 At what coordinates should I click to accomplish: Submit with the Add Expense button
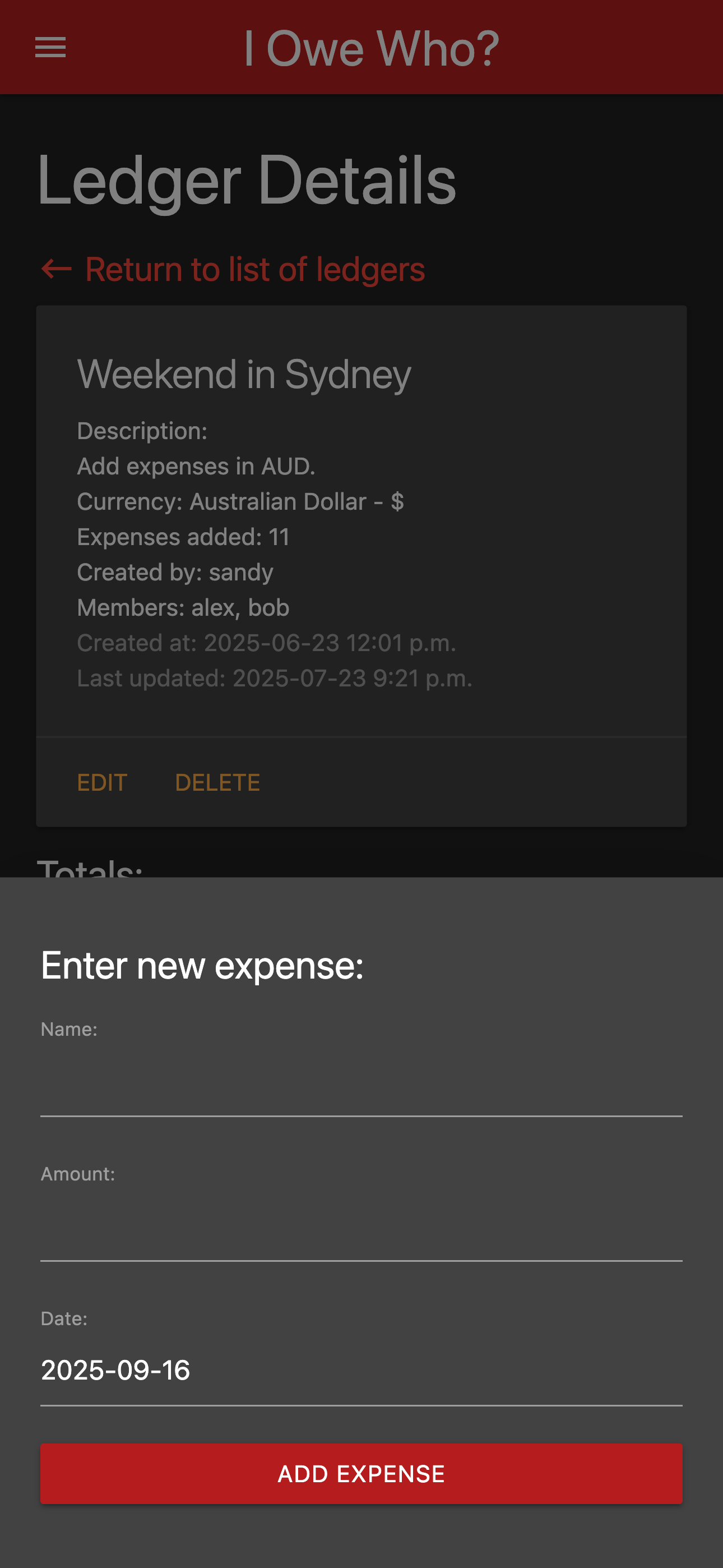(x=361, y=1474)
